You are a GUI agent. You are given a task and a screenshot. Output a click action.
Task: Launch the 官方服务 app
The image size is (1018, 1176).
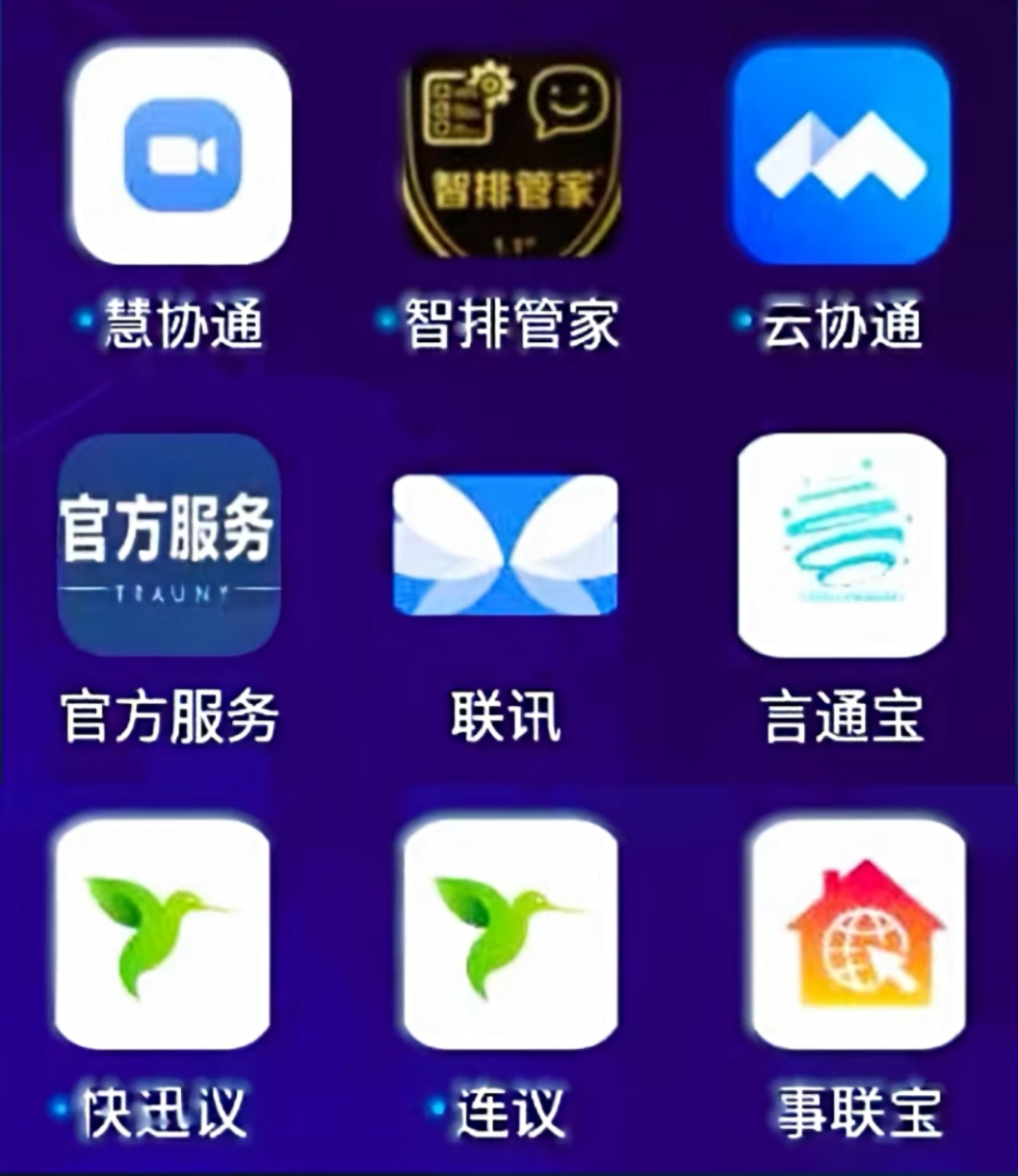click(x=170, y=547)
